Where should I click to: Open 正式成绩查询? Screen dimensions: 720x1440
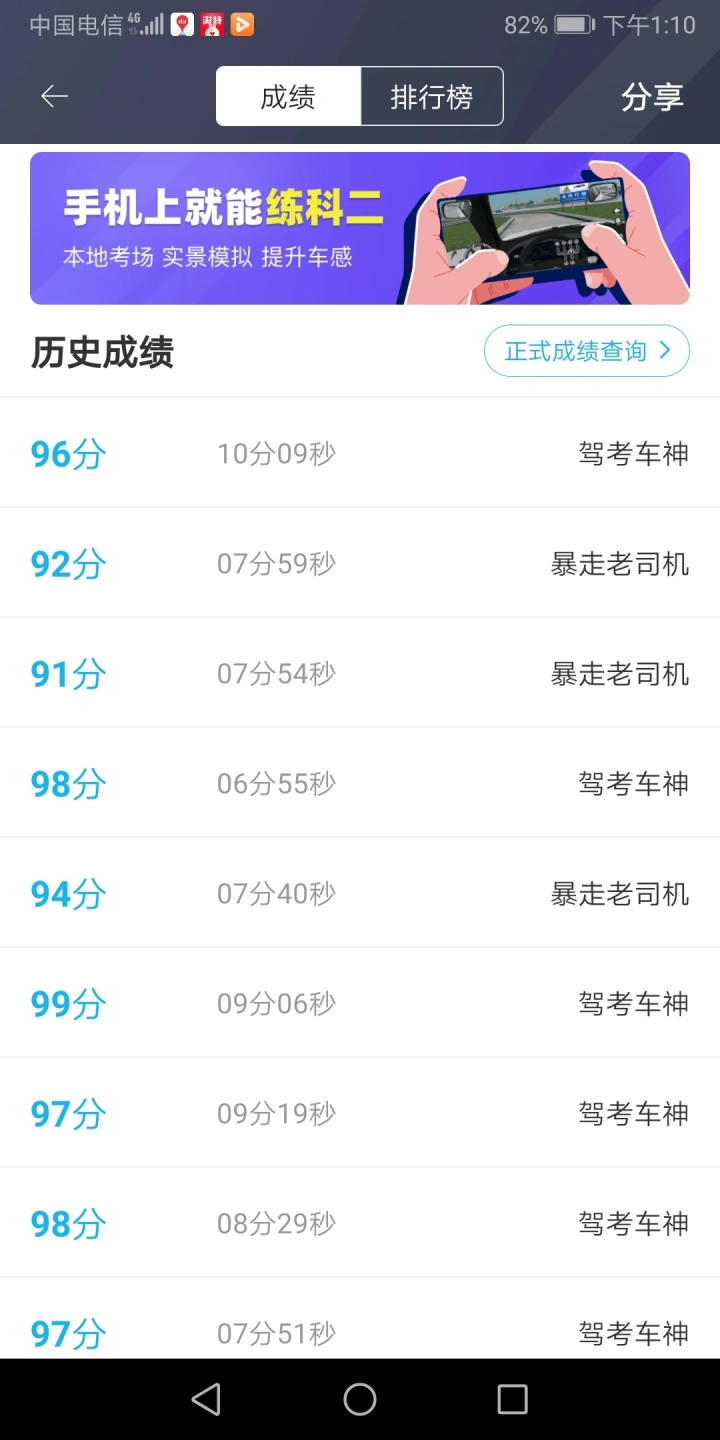(x=586, y=351)
